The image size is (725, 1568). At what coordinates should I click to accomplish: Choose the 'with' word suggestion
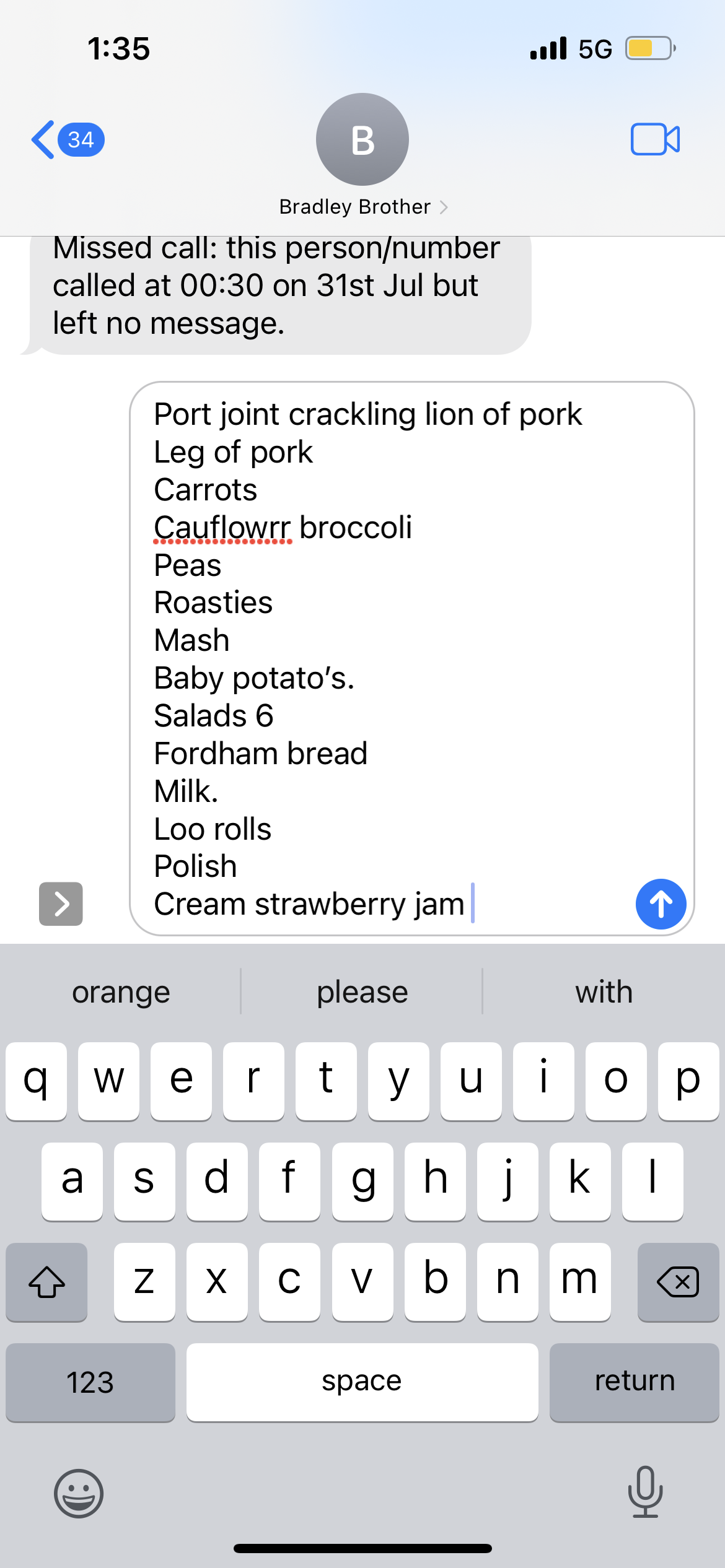tap(604, 992)
